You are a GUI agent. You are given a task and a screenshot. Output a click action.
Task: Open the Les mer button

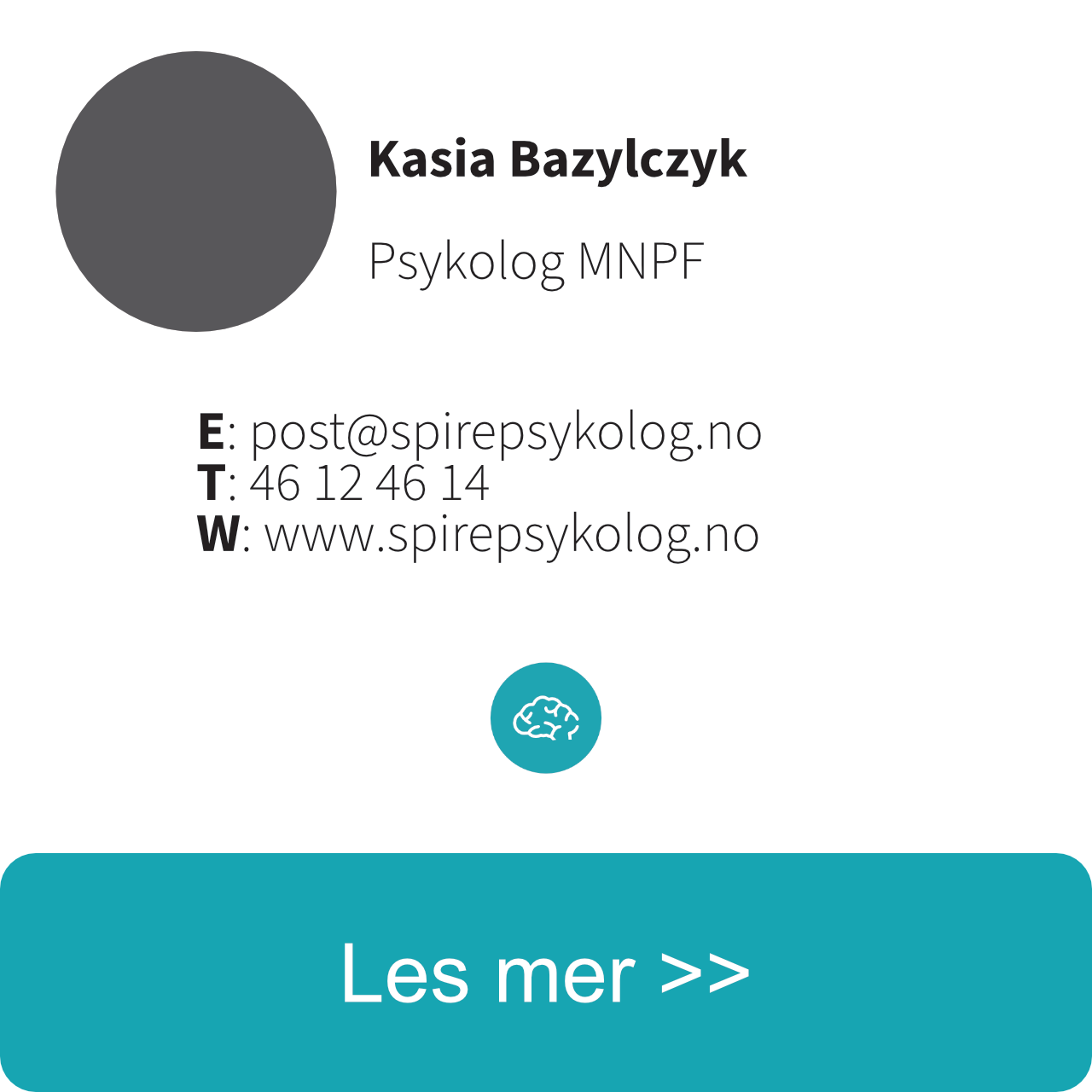pos(546,973)
